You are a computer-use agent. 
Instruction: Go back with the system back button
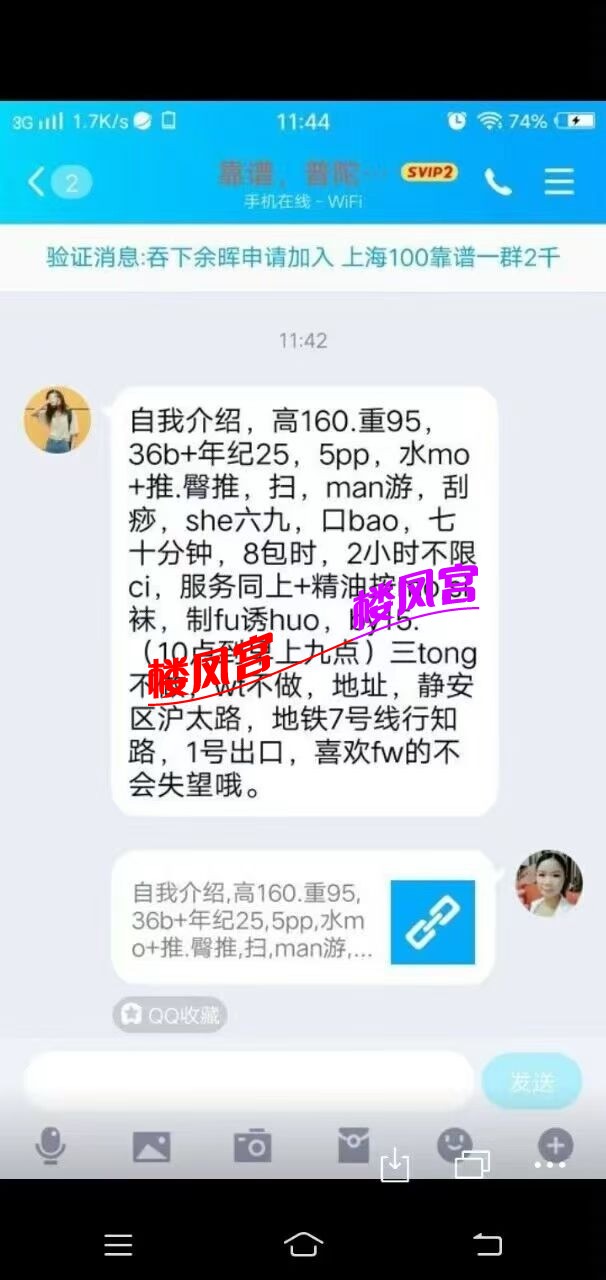click(x=487, y=1244)
